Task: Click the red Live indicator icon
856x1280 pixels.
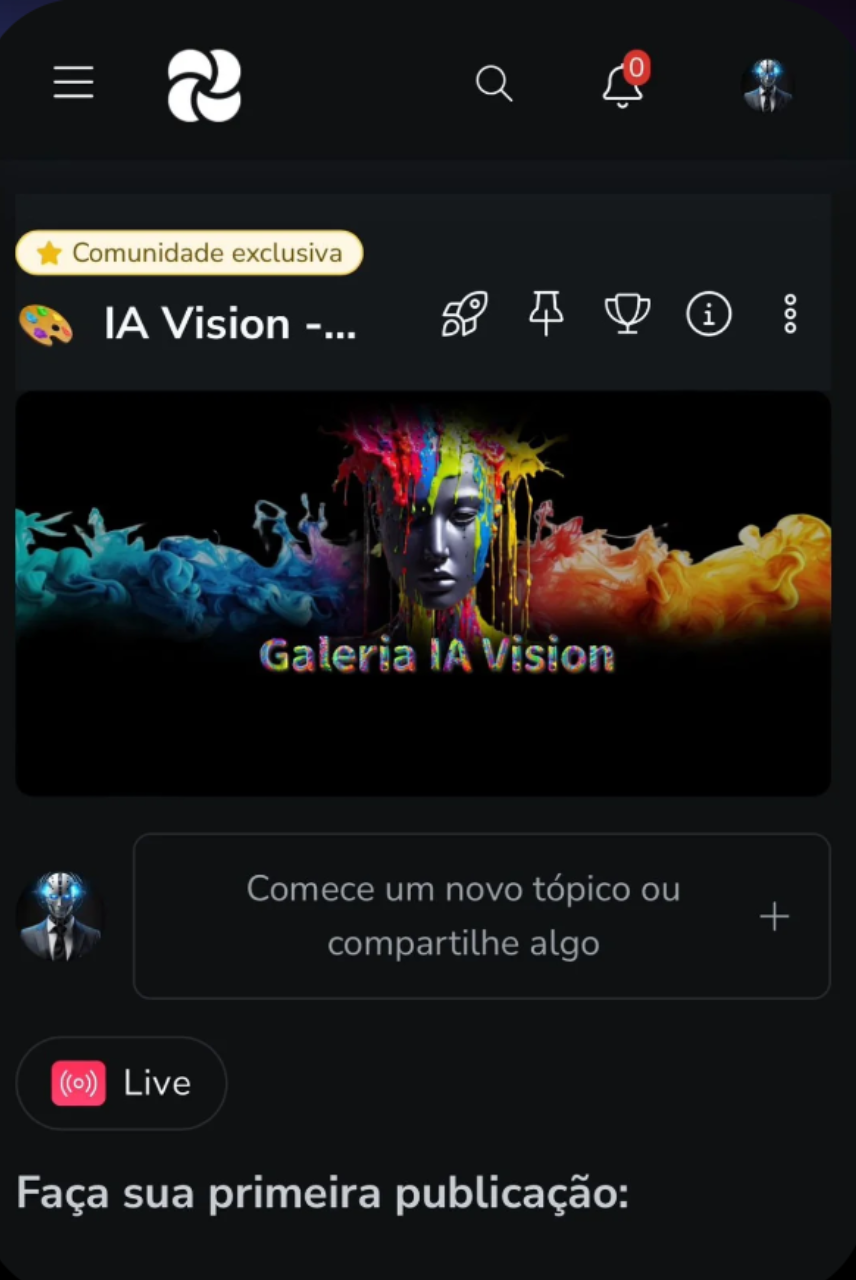Action: pyautogui.click(x=79, y=1083)
